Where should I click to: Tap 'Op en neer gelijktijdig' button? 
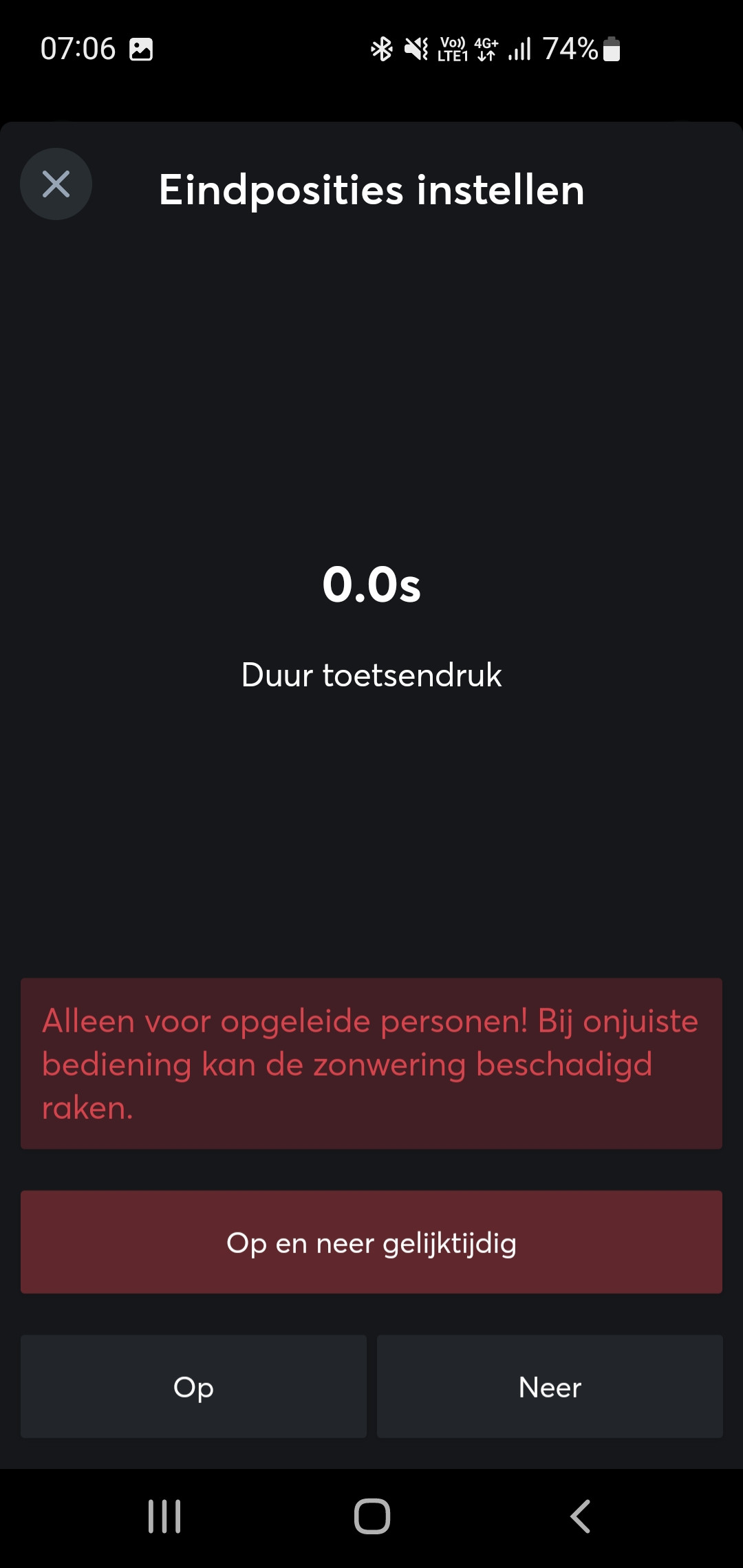point(371,1242)
